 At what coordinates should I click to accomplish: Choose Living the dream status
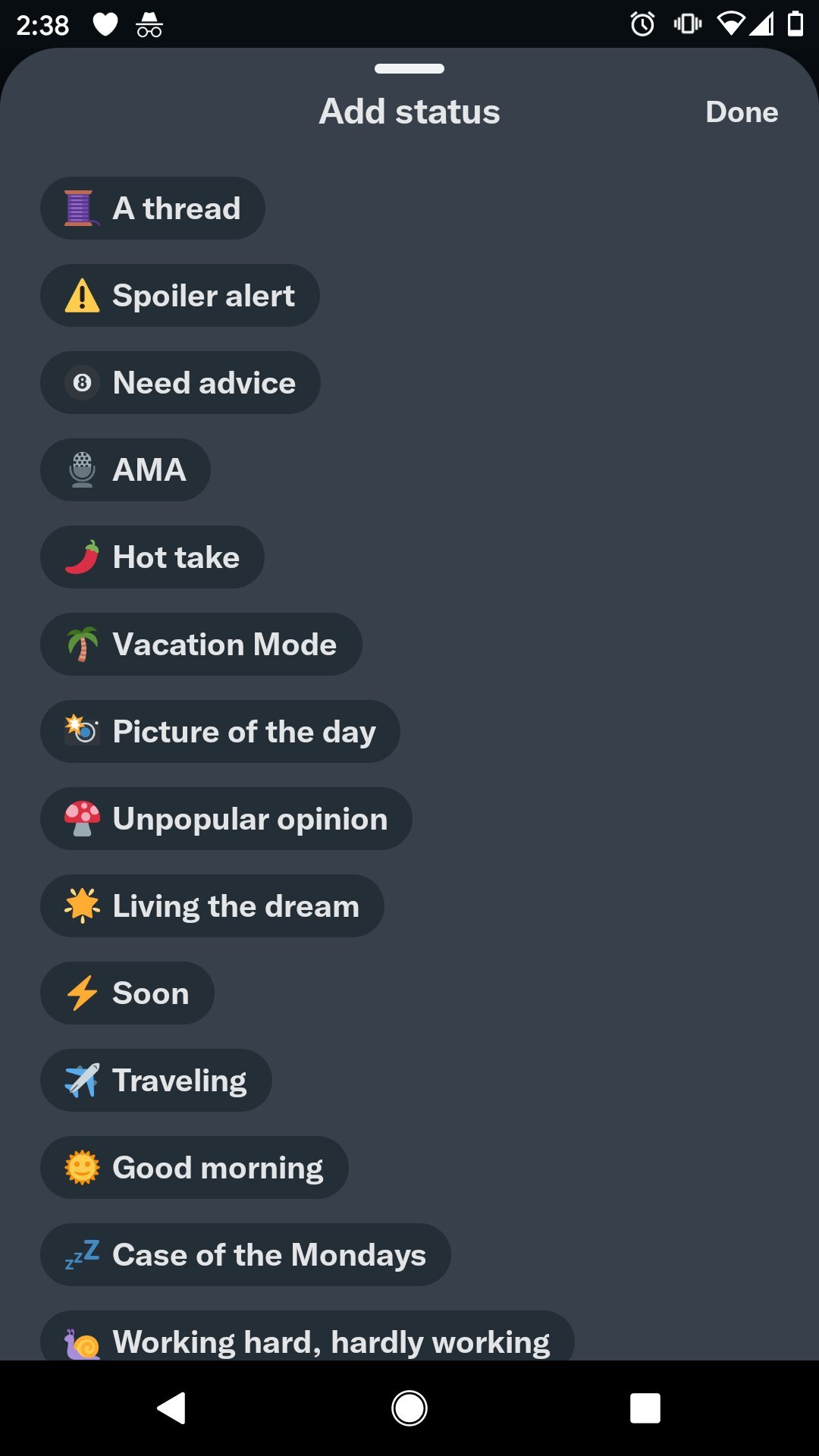pos(212,906)
